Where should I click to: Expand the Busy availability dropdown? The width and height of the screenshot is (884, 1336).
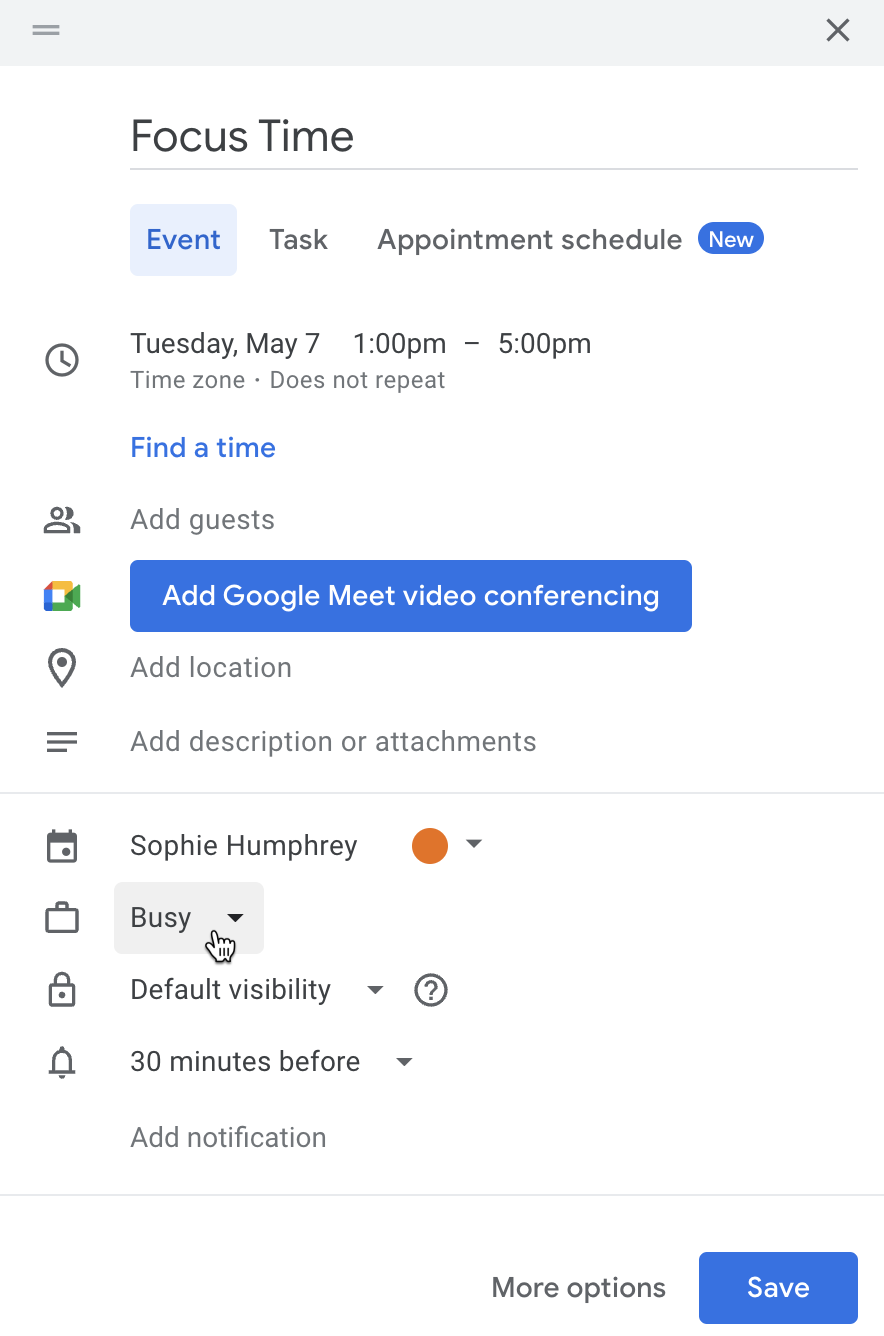point(188,918)
